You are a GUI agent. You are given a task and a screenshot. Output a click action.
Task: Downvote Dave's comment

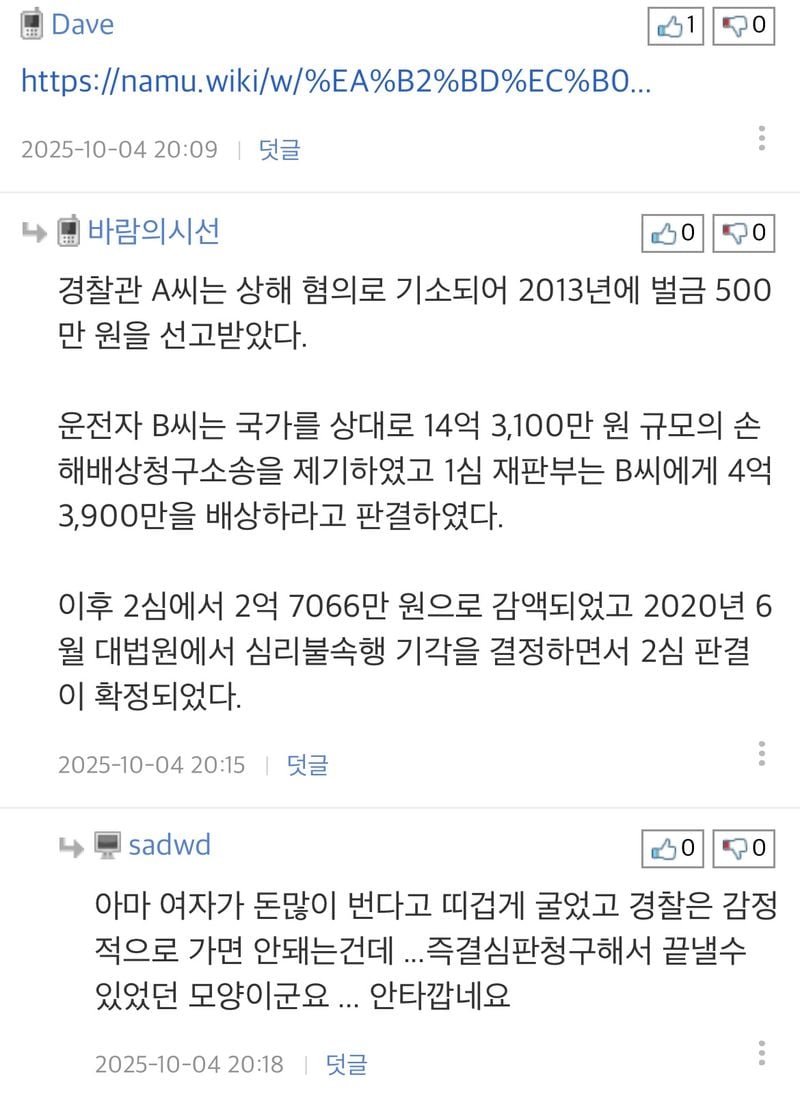click(x=743, y=26)
